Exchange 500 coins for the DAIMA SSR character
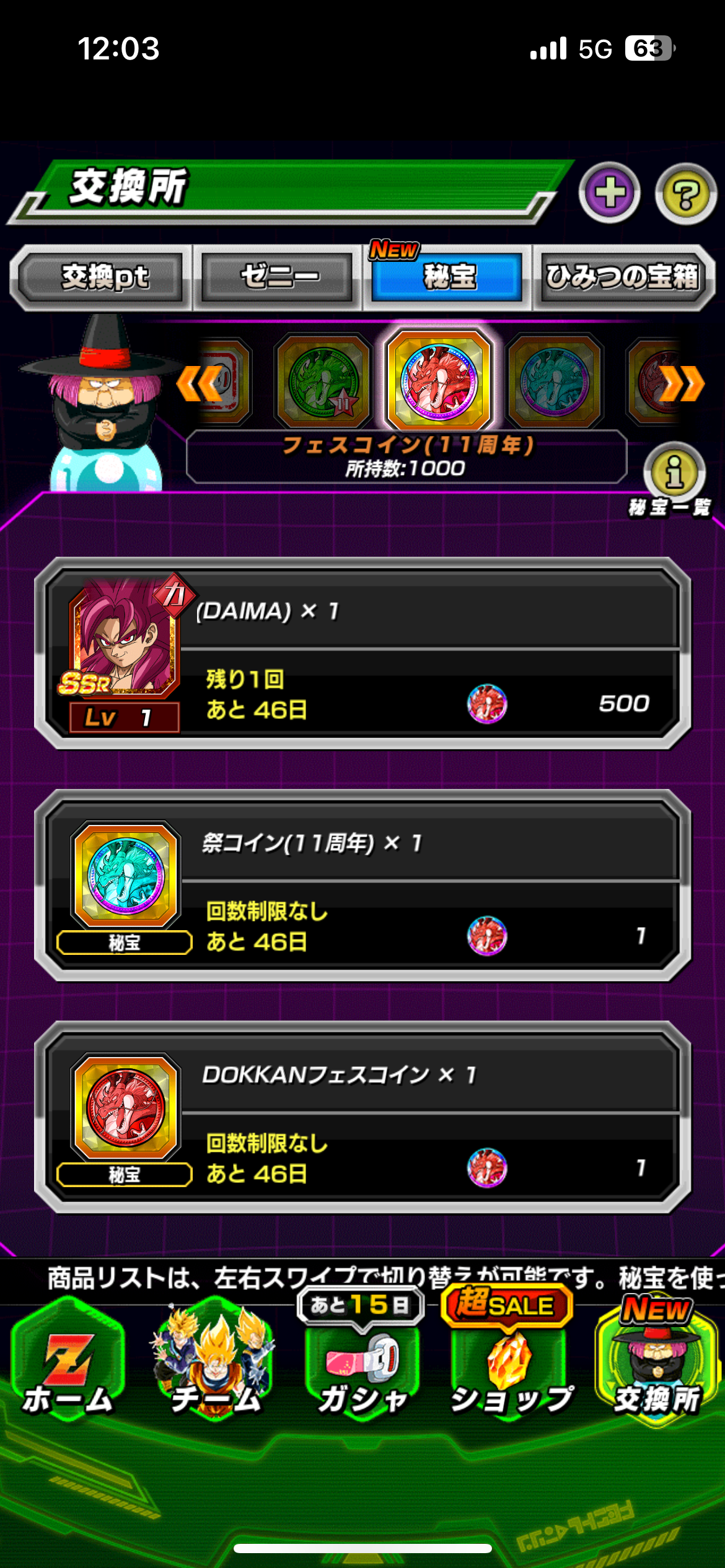Screen dimensions: 725x1568 [363, 654]
